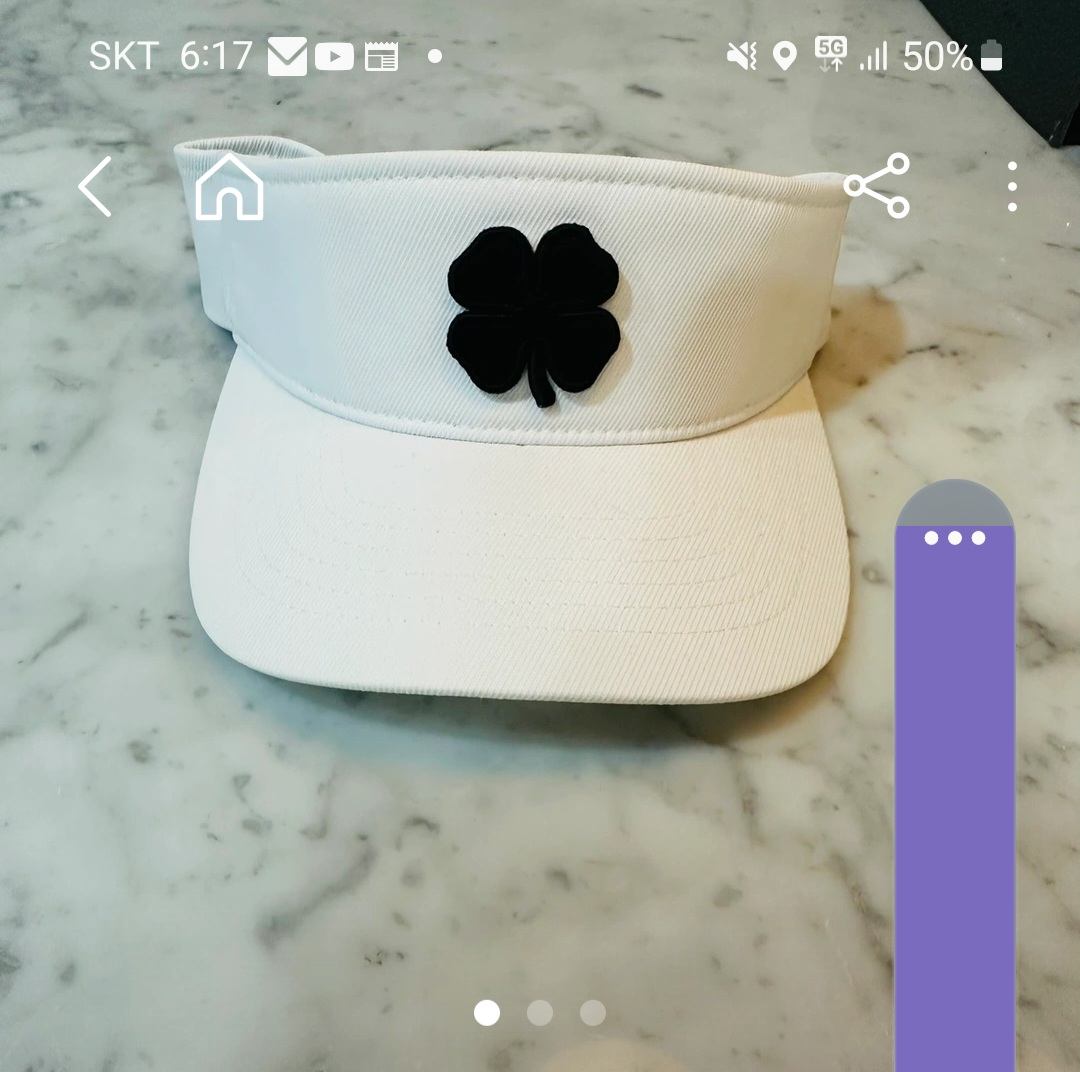
Task: Go back using the back arrow
Action: (95, 187)
